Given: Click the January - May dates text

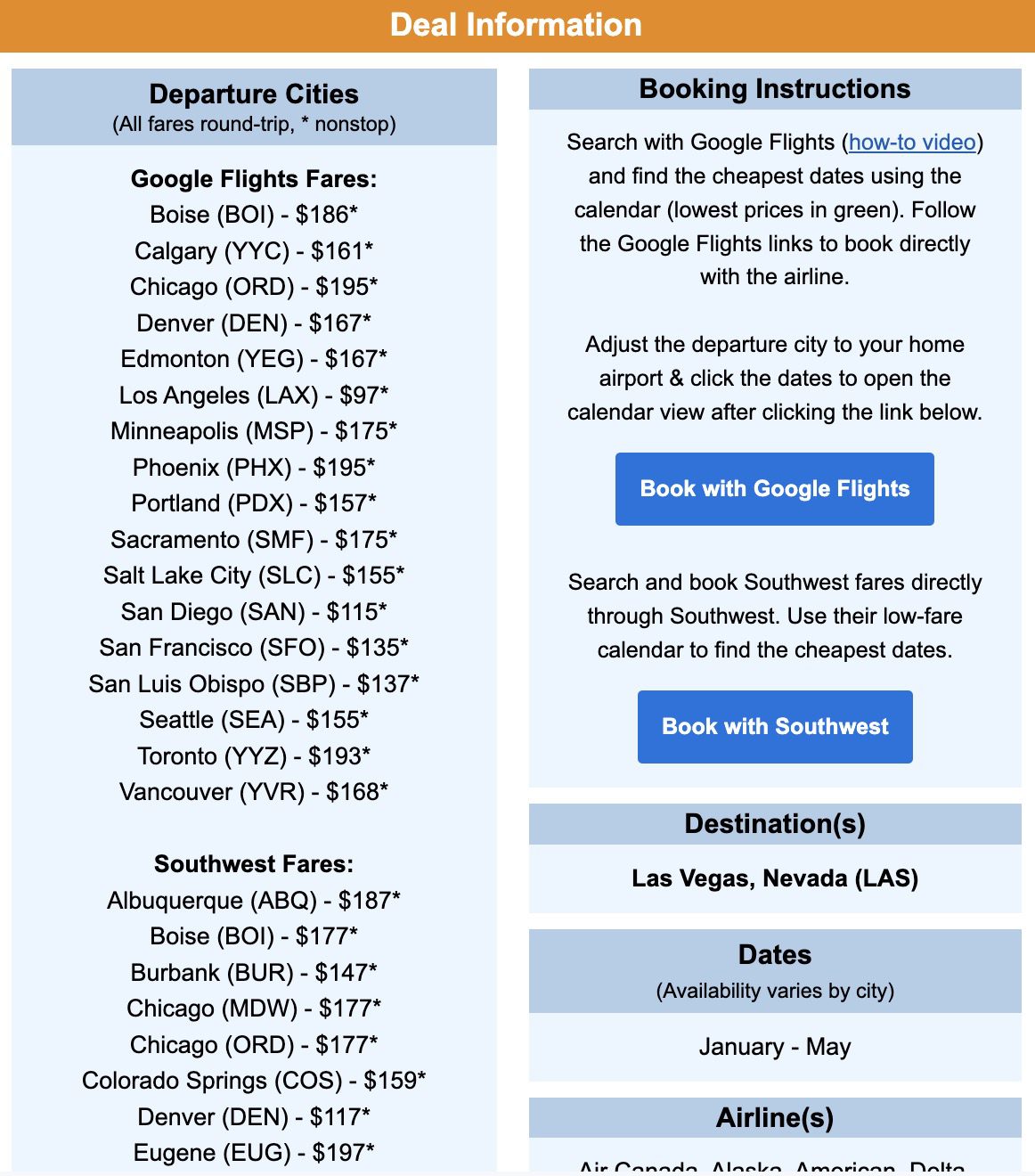Looking at the screenshot, I should click(x=774, y=1046).
